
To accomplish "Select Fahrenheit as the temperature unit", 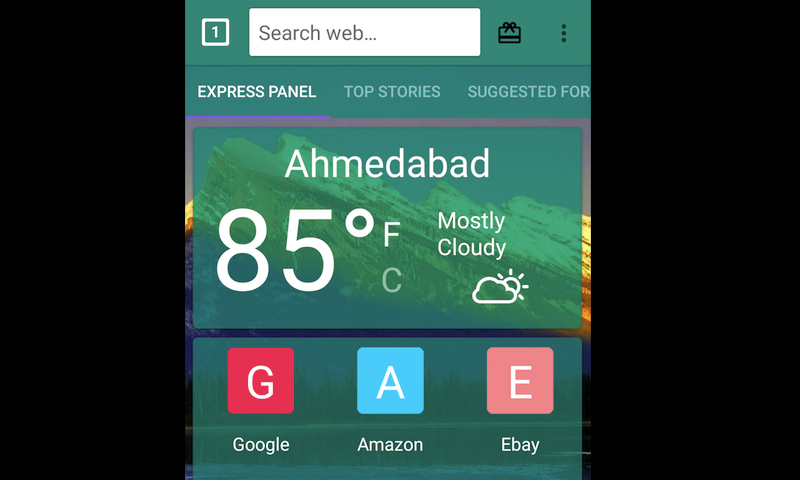I will click(x=391, y=236).
